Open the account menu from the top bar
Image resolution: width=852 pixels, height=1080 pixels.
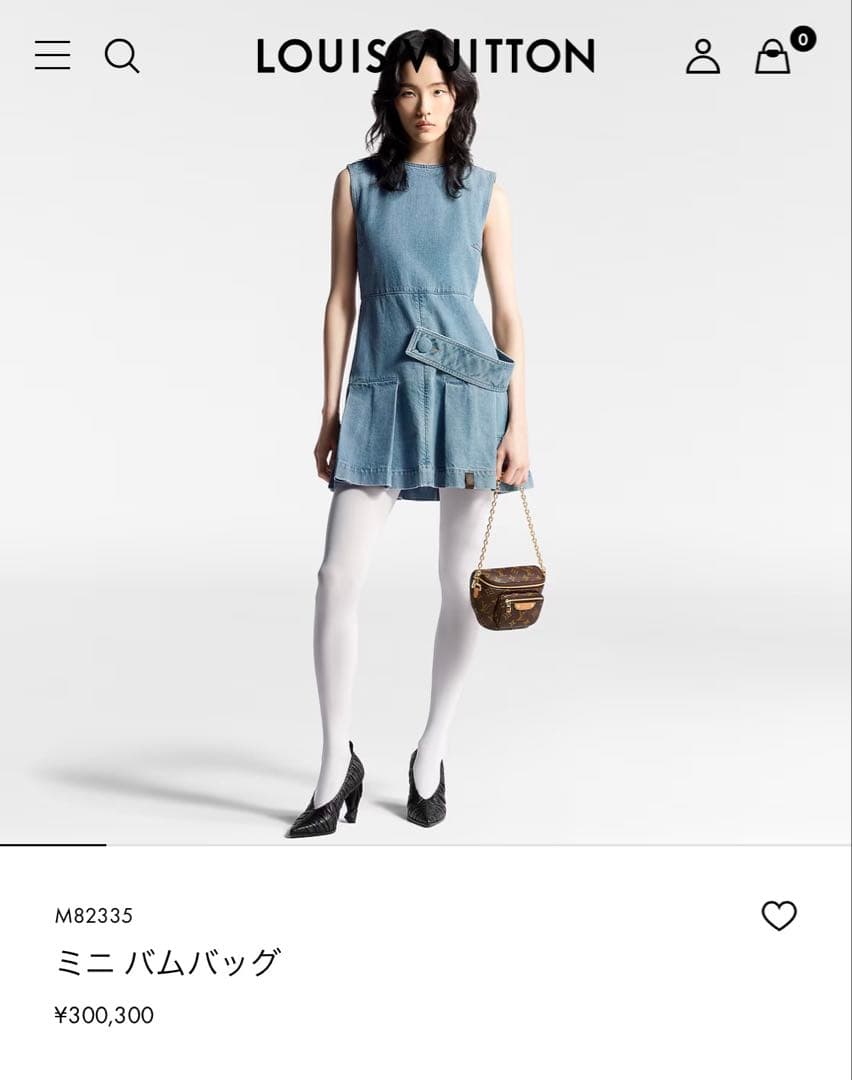704,57
